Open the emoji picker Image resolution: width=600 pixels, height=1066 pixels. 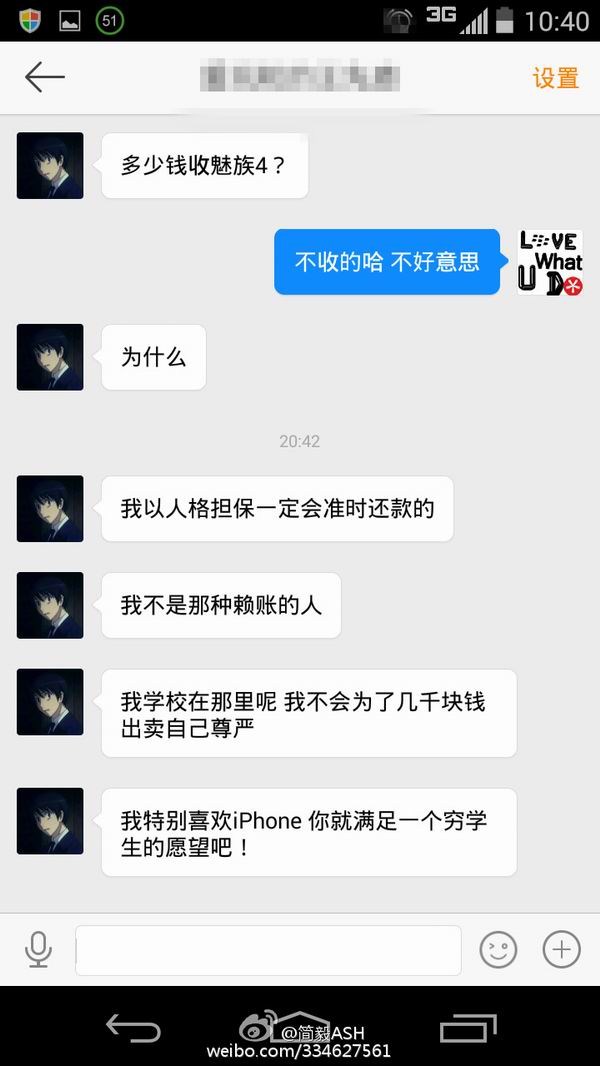(498, 949)
